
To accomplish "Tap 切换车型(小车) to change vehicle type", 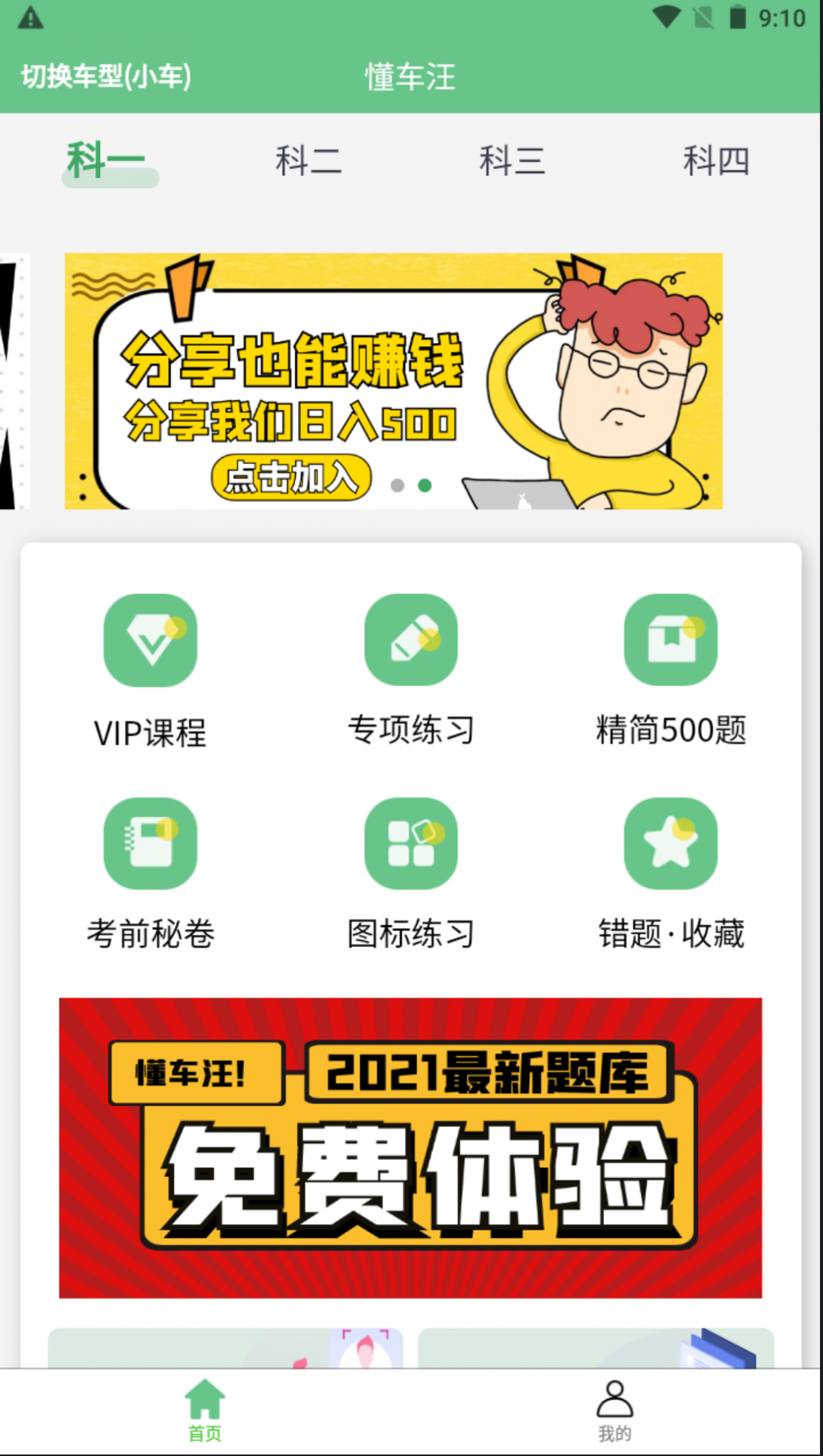I will tap(106, 76).
